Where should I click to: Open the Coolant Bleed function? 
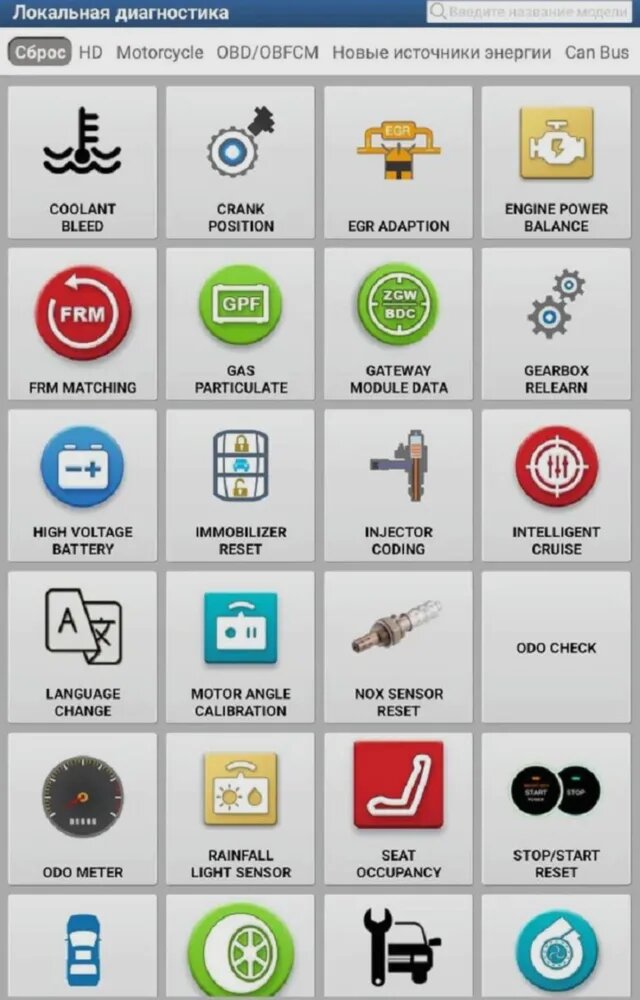click(82, 163)
